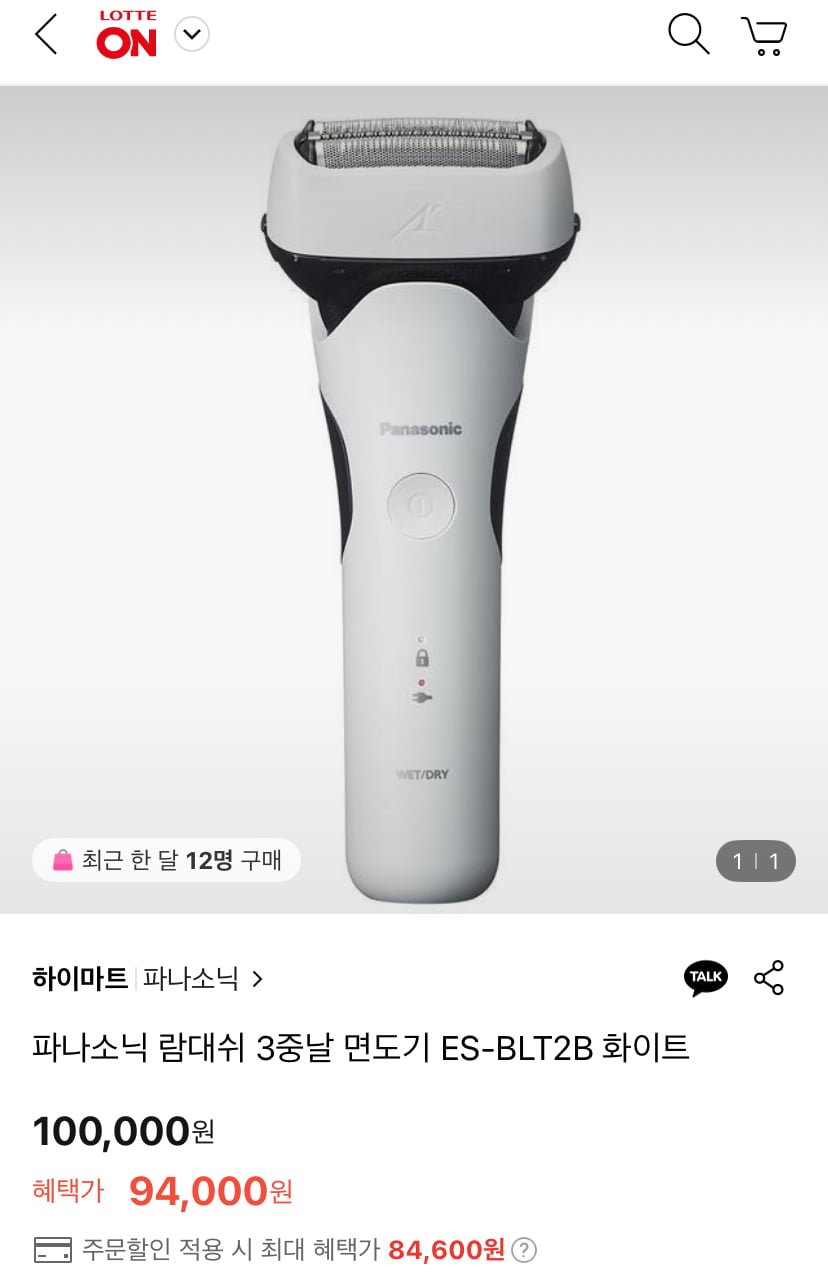Viewport: 828px width, 1281px height.
Task: Tap the share icon
Action: tap(769, 978)
